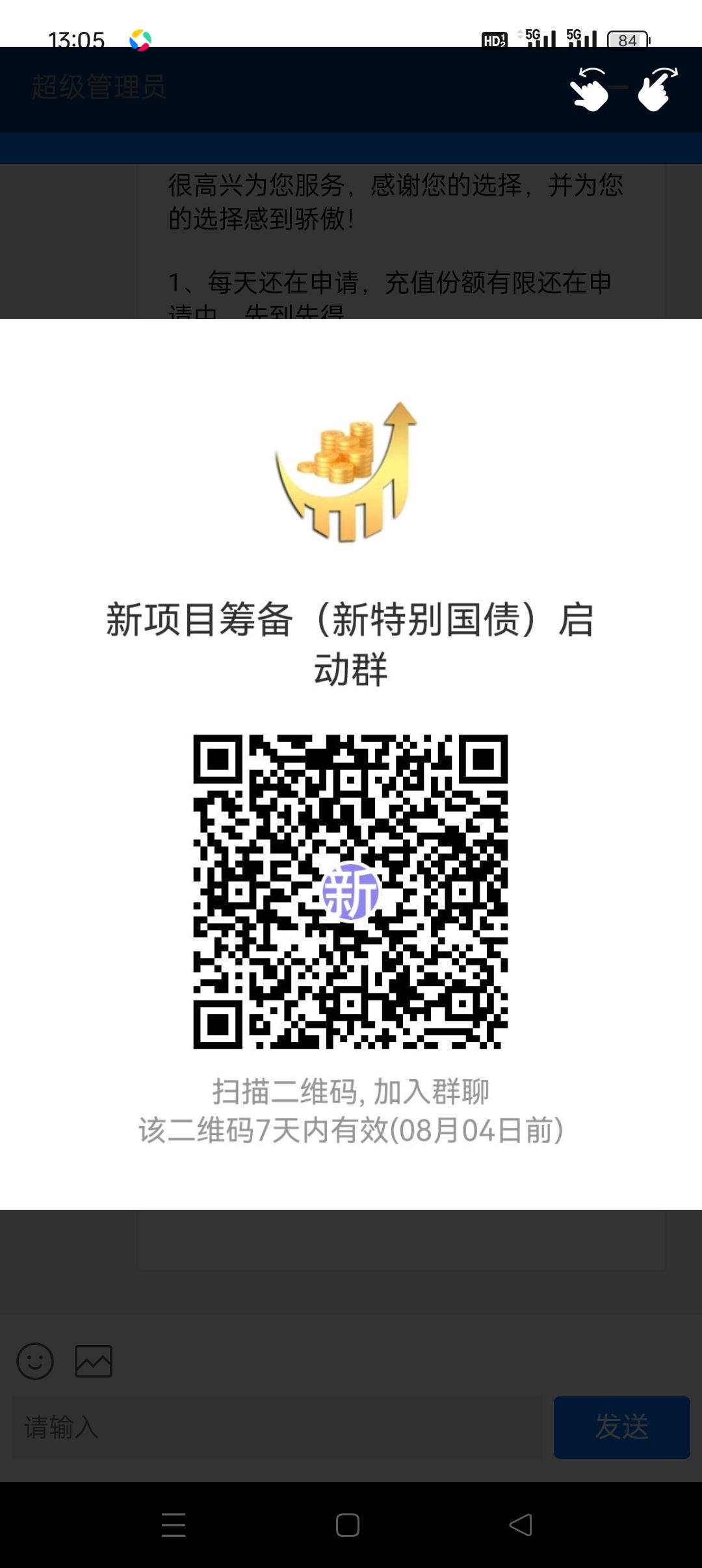The height and width of the screenshot is (1568, 702).
Task: Go to the home screen
Action: (x=348, y=1525)
